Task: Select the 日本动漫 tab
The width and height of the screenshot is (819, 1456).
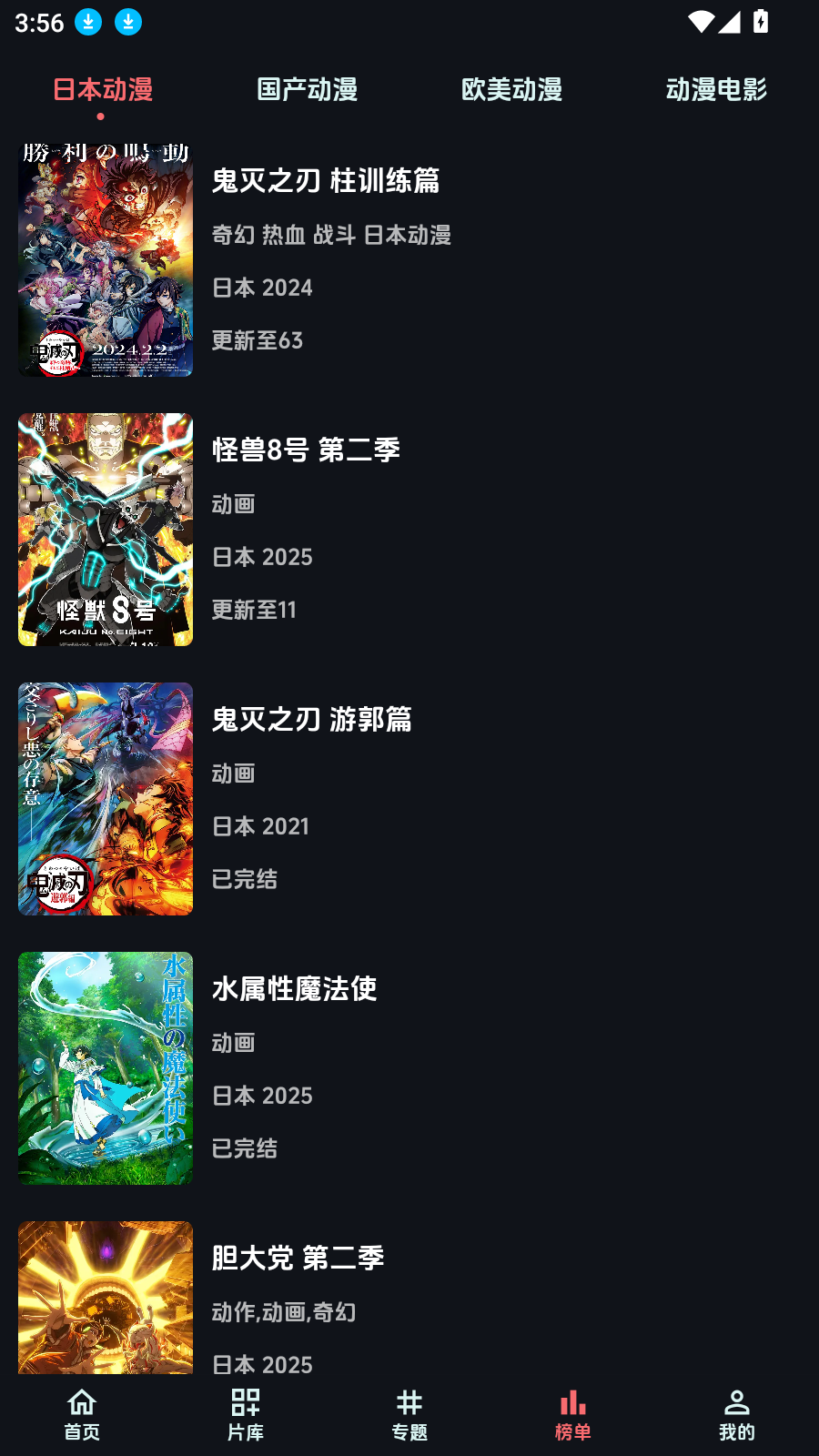Action: tap(104, 90)
